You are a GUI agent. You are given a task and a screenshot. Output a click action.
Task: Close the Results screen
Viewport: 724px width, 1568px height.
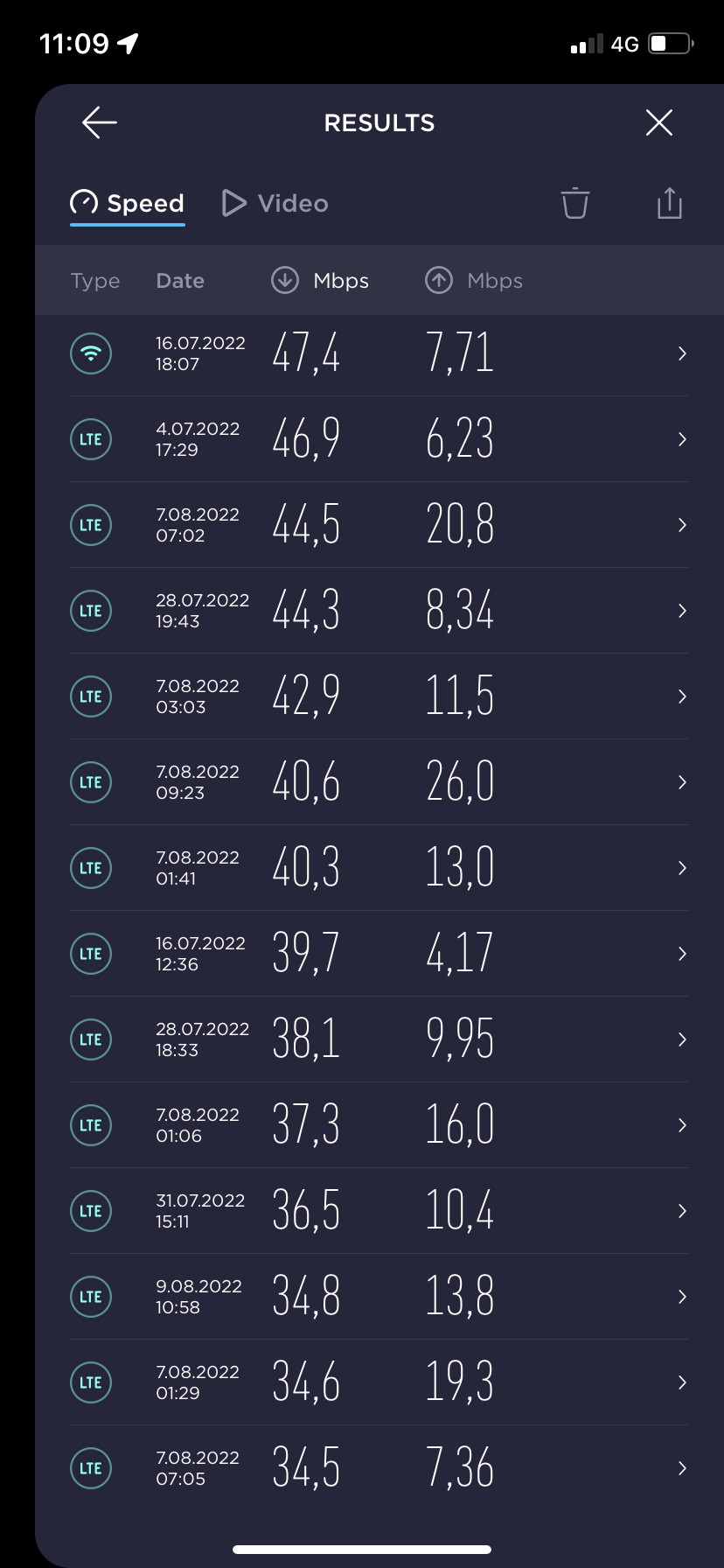pyautogui.click(x=658, y=122)
